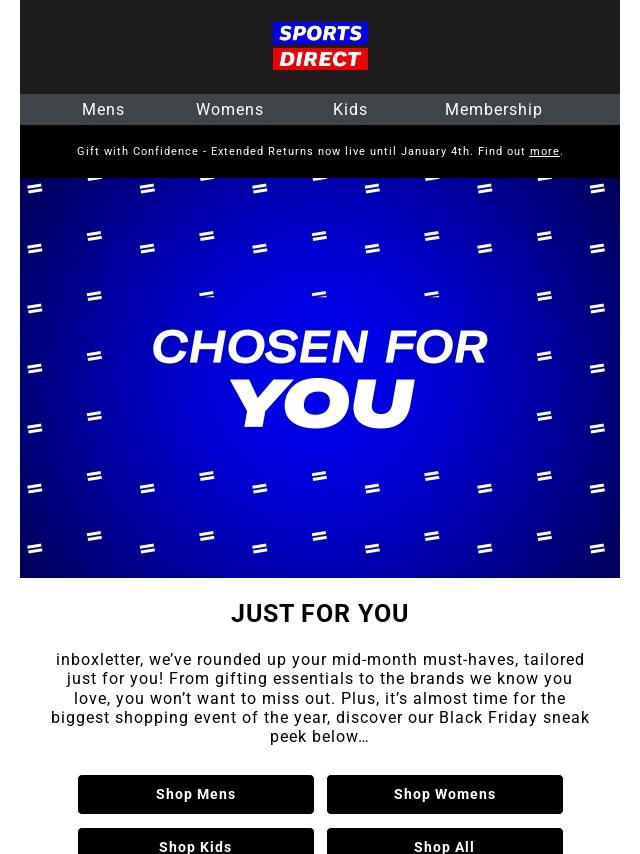Open the Womens category link

click(229, 109)
